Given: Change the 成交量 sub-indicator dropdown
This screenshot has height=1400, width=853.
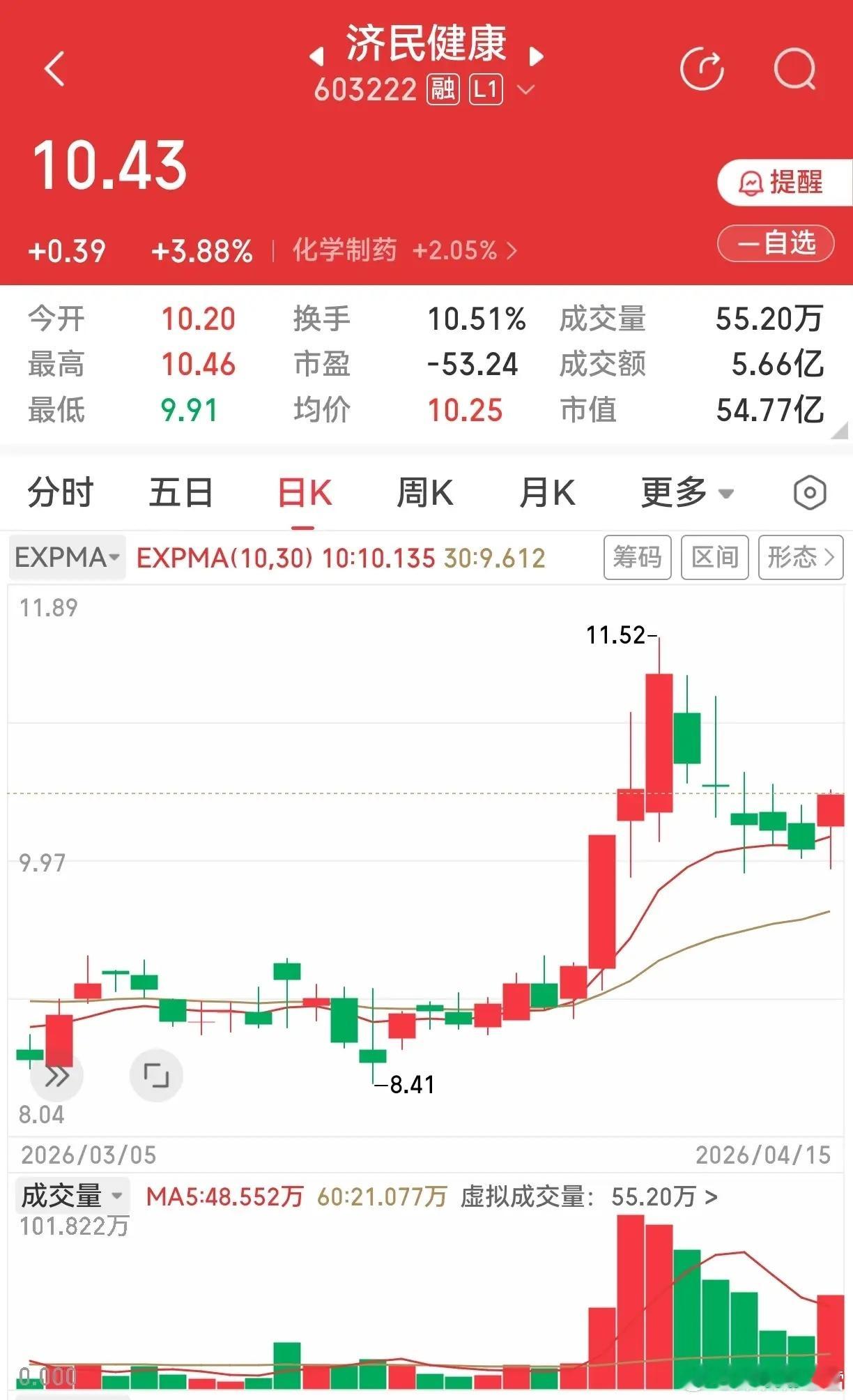Looking at the screenshot, I should pos(71,1196).
